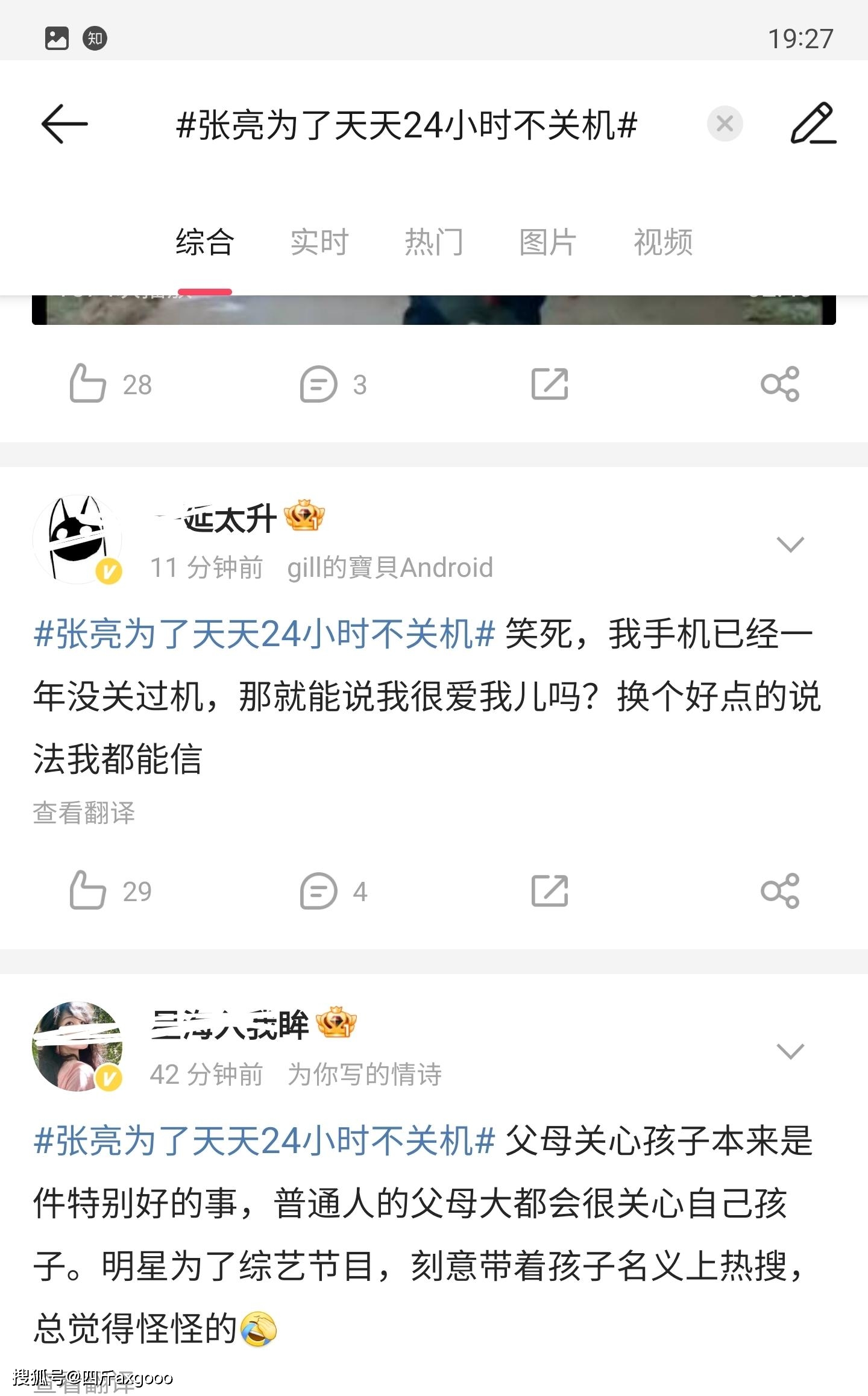Share the post from 11 分钟前
This screenshot has height=1396, width=868.
(779, 891)
